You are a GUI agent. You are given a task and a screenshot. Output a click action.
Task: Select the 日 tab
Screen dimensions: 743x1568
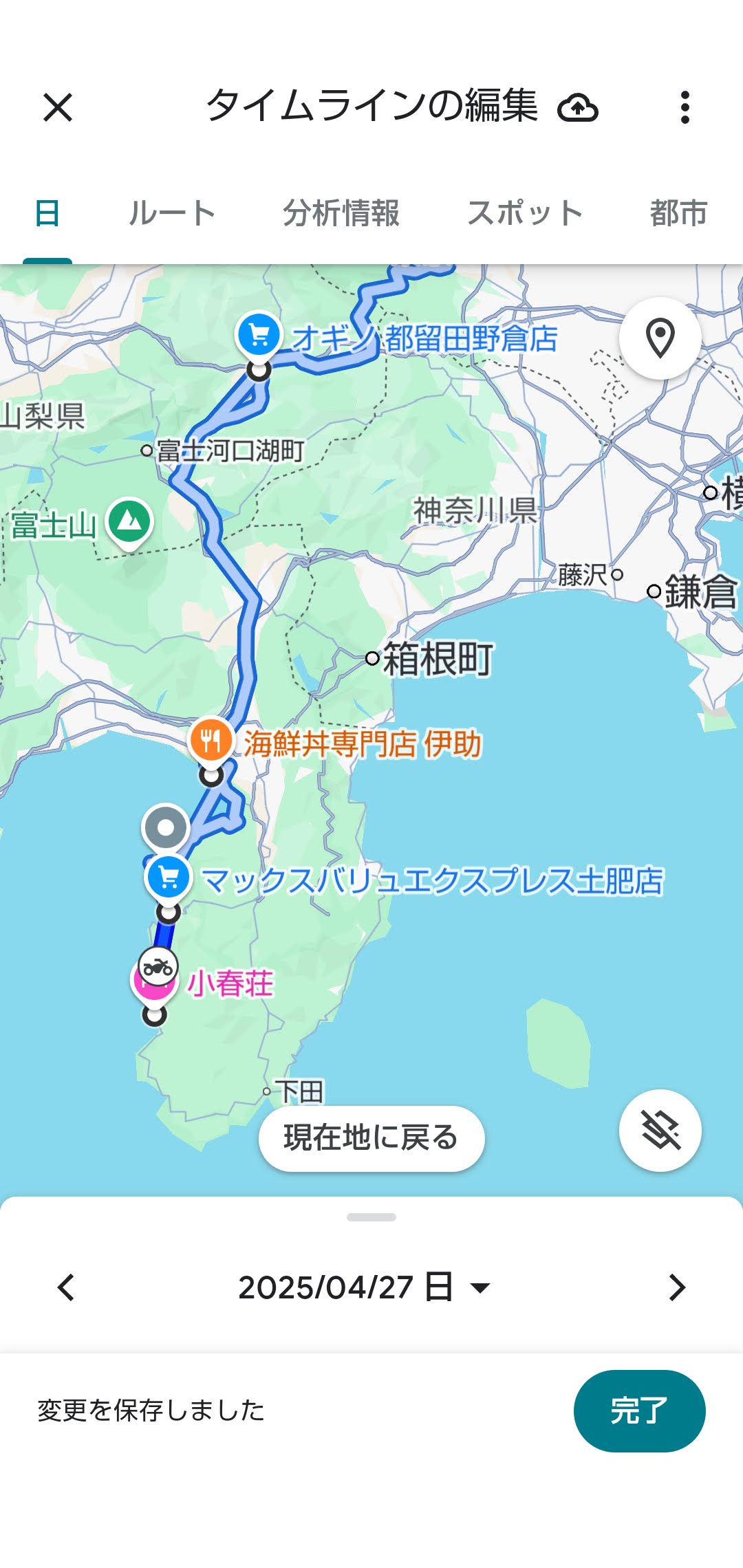tap(47, 213)
